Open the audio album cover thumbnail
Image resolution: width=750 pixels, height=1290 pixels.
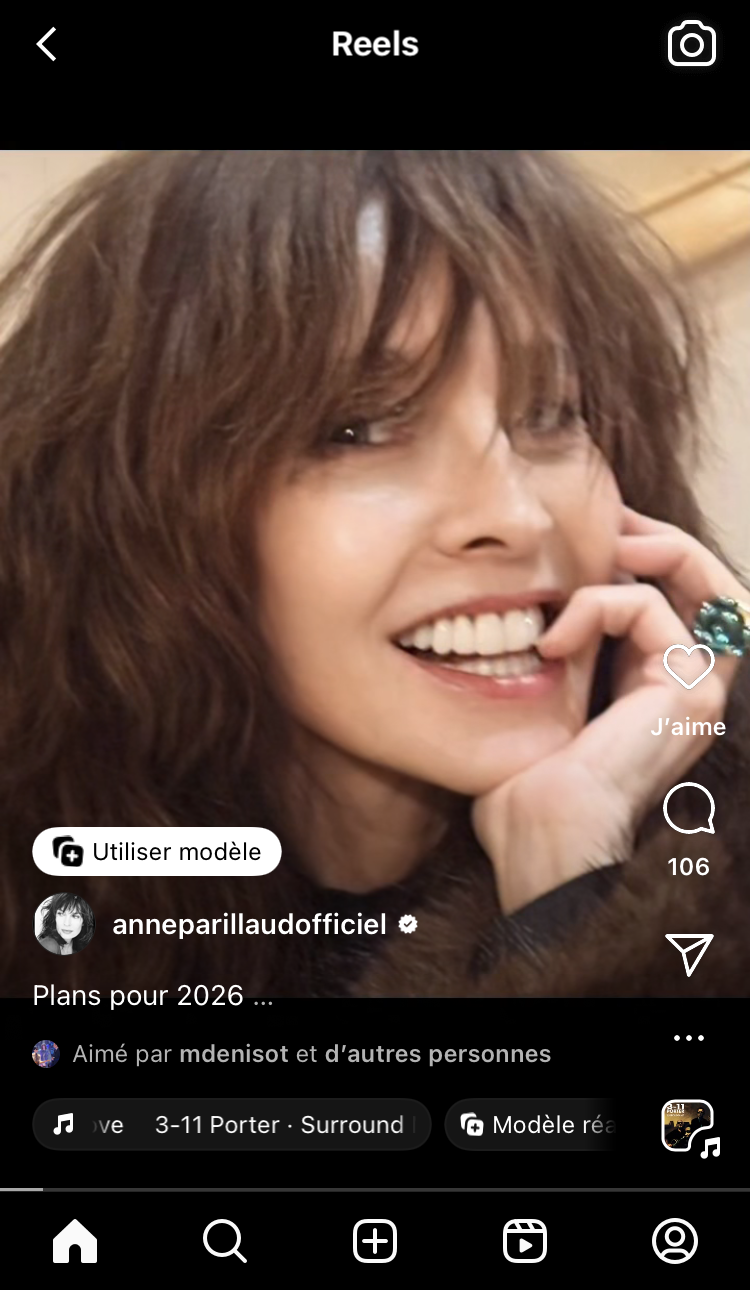tap(688, 1125)
